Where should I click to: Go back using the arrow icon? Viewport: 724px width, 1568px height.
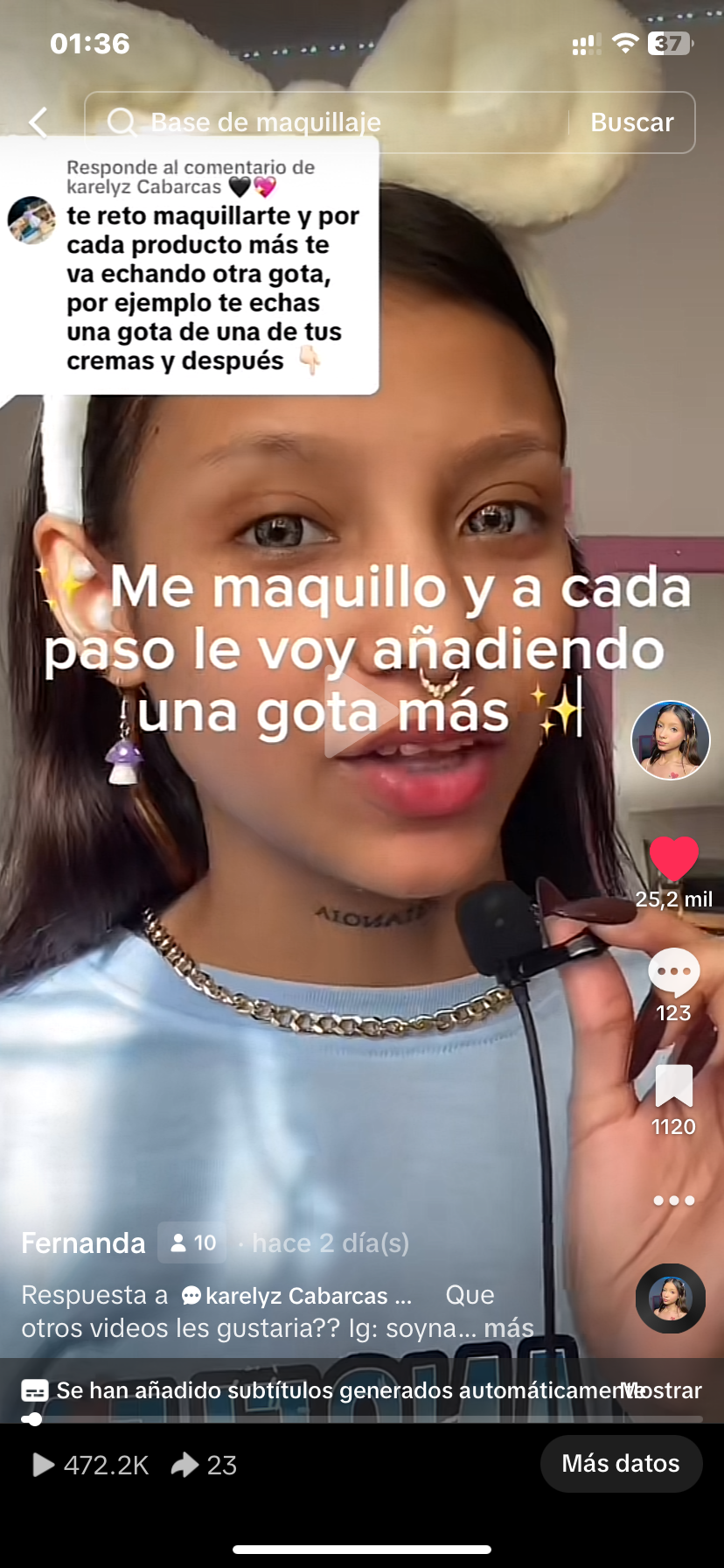pos(38,122)
